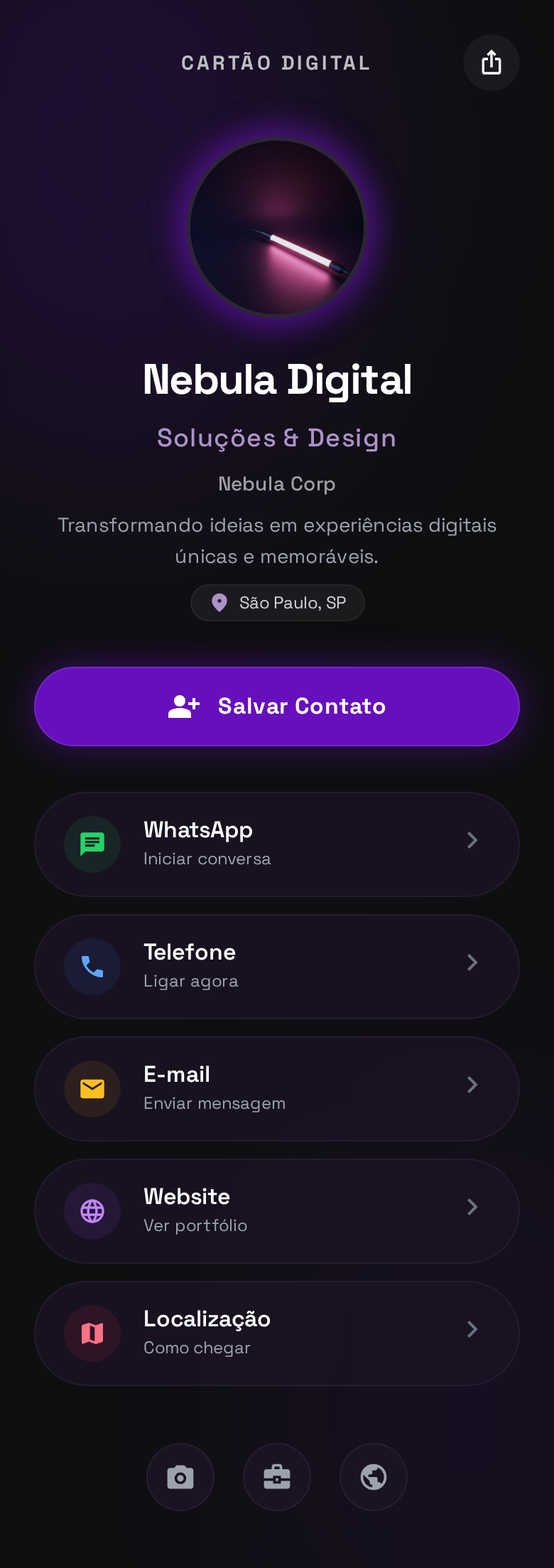The width and height of the screenshot is (554, 1568).
Task: Select the red map Localização icon
Action: click(x=92, y=1333)
